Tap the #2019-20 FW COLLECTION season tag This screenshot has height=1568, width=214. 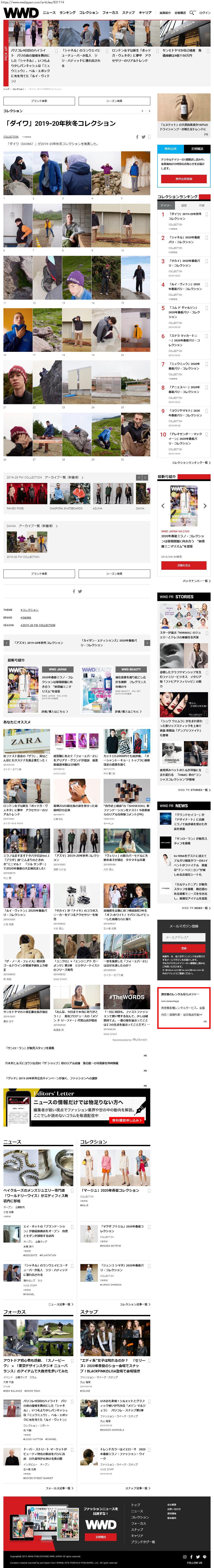pyautogui.click(x=38, y=625)
